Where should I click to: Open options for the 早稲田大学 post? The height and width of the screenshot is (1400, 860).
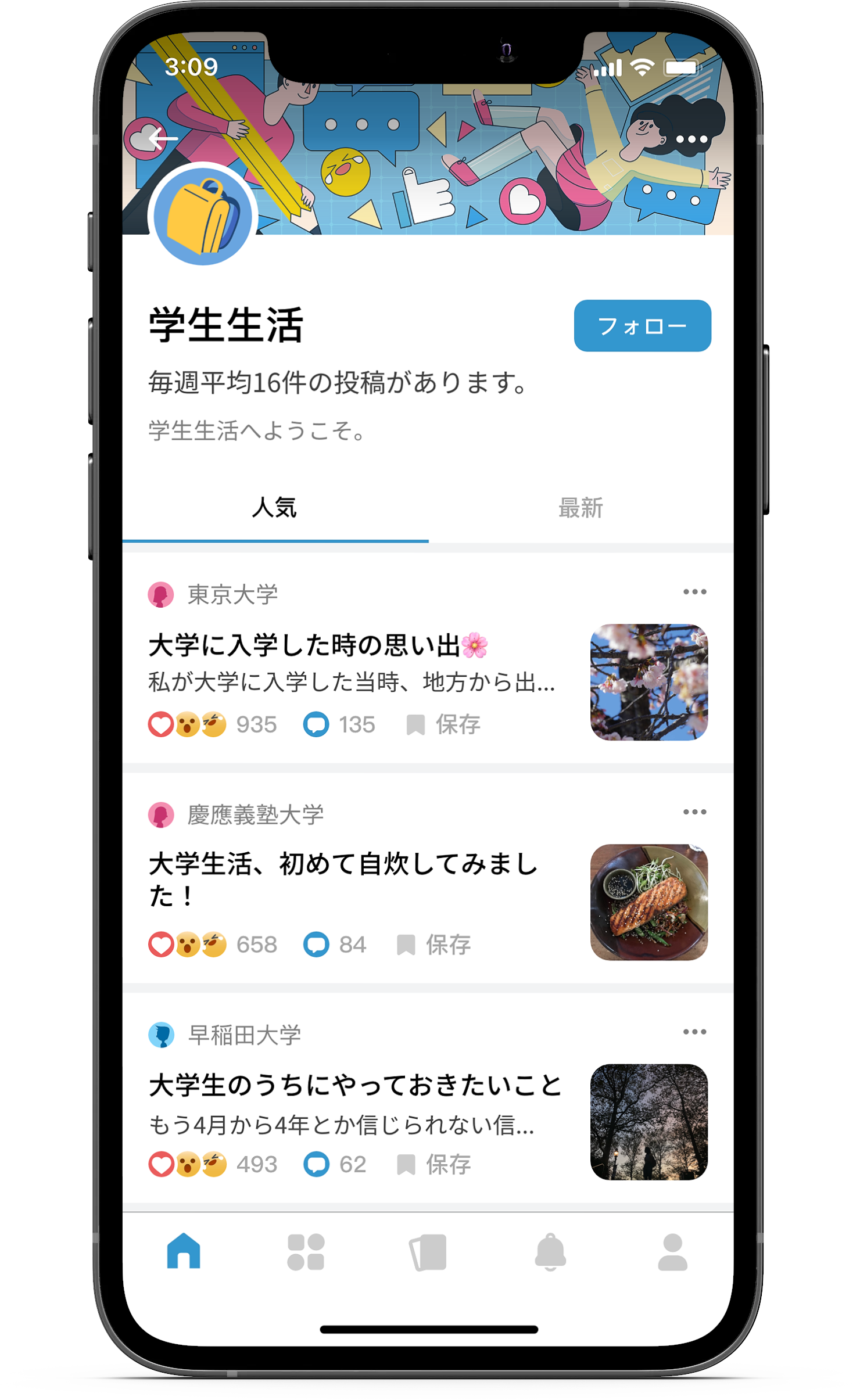(694, 1032)
